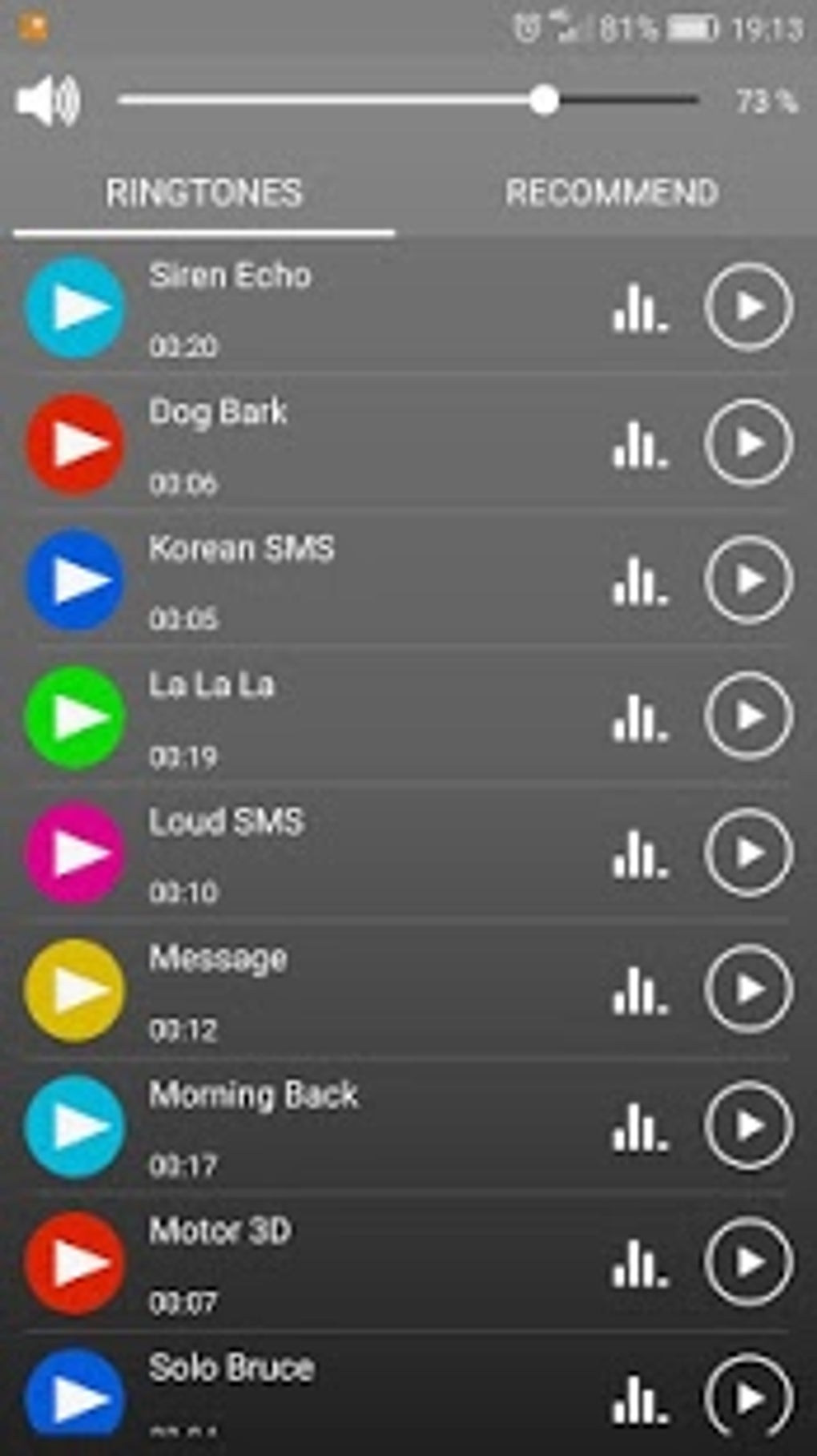817x1456 pixels.
Task: Open equalizer bars icon for Korean SMS
Action: 640,580
